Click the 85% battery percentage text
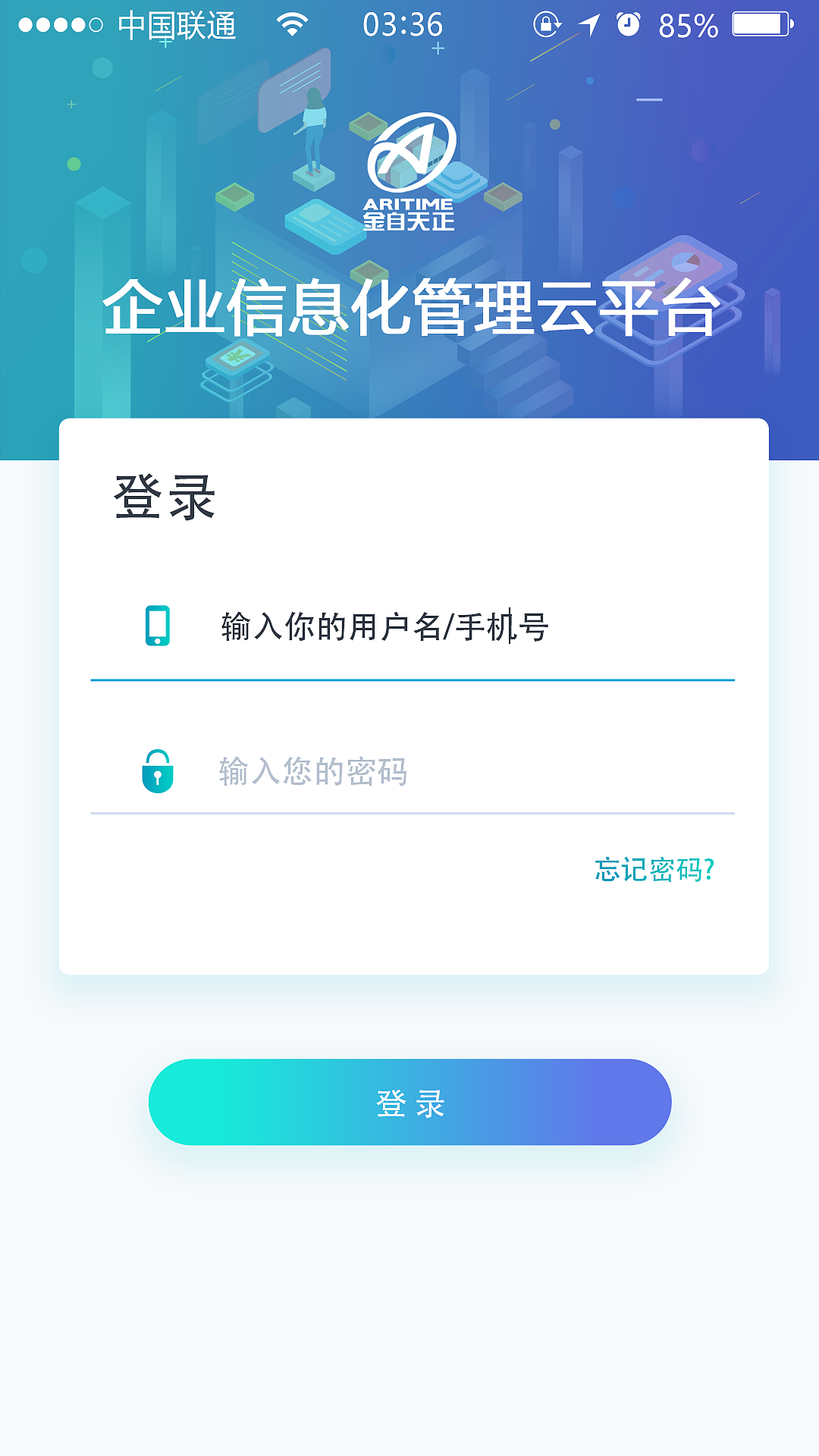This screenshot has height=1456, width=819. click(x=687, y=25)
